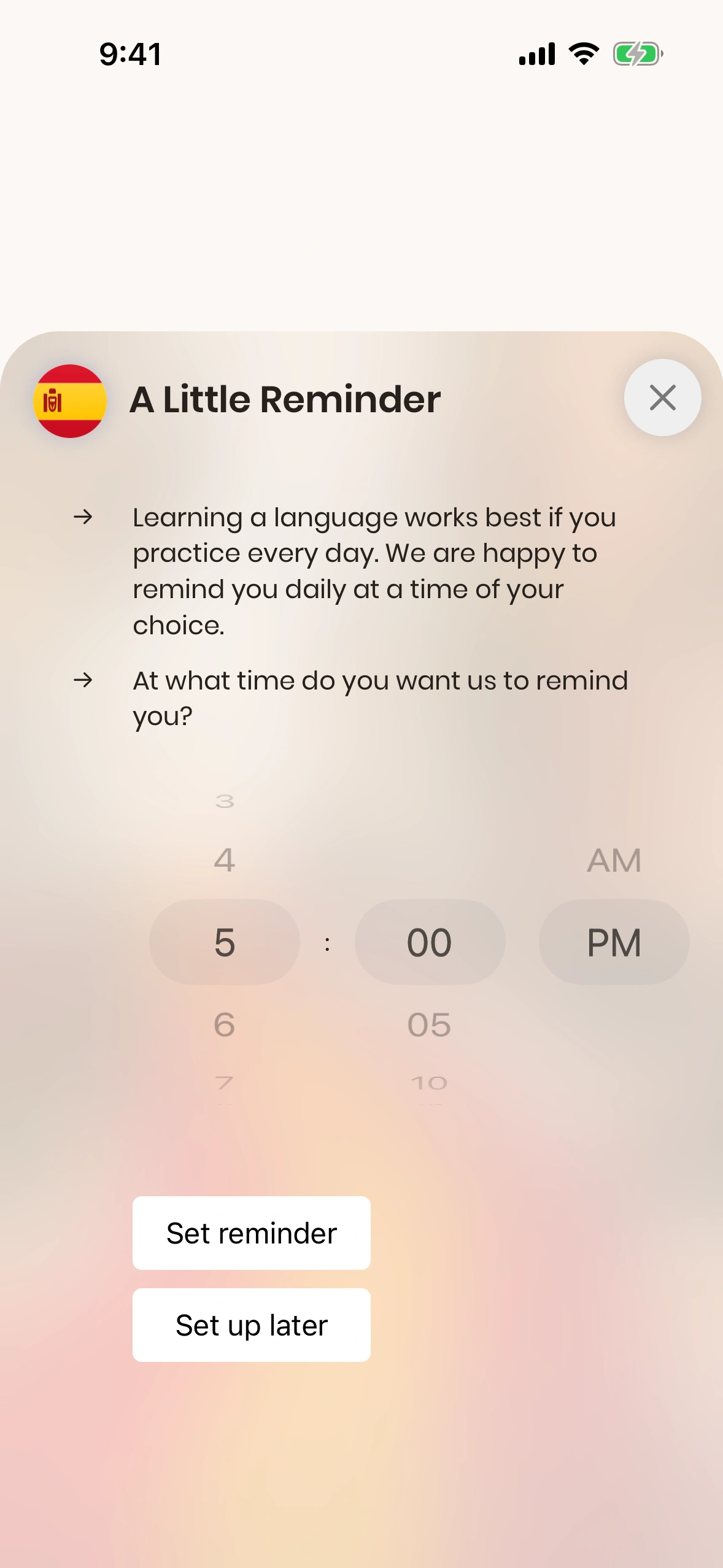Viewport: 723px width, 1568px height.
Task: Select AM in the time picker
Action: coord(614,860)
